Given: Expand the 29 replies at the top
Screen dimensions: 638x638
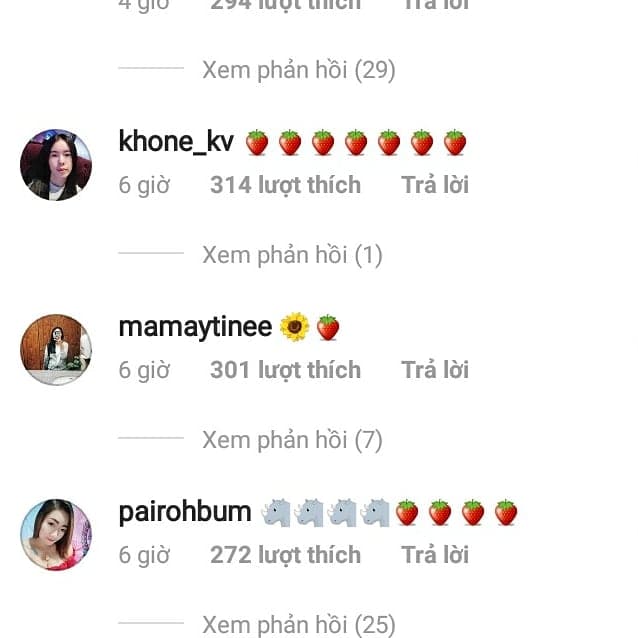Looking at the screenshot, I should [x=298, y=70].
